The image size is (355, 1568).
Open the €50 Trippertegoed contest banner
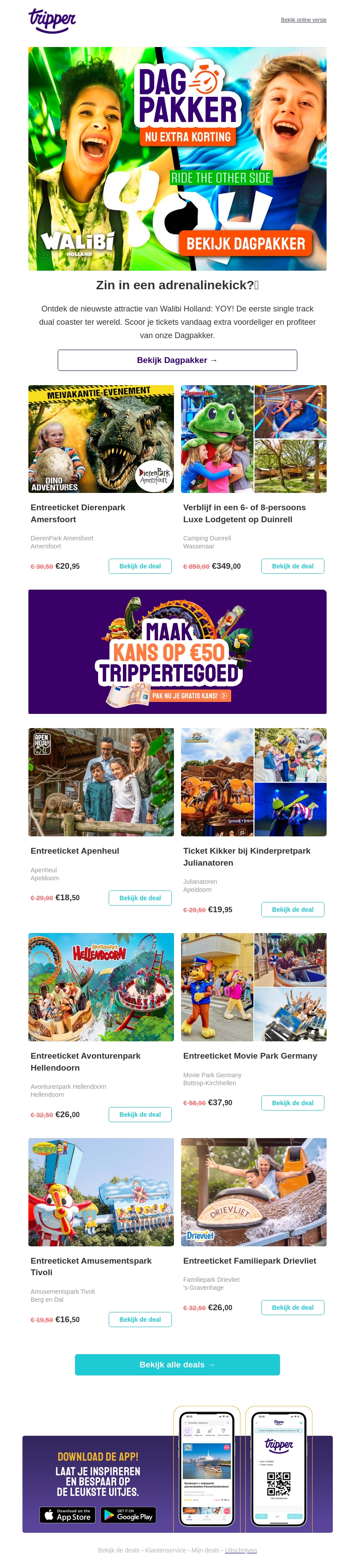(x=177, y=651)
